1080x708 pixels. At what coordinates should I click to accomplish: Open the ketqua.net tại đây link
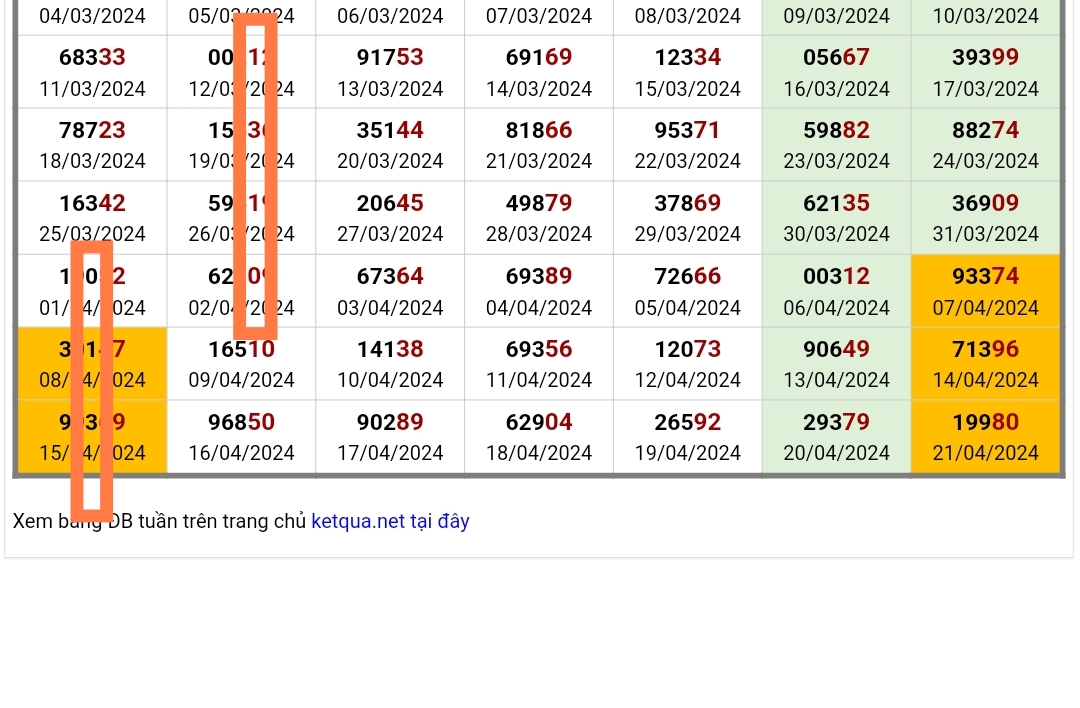coord(390,521)
